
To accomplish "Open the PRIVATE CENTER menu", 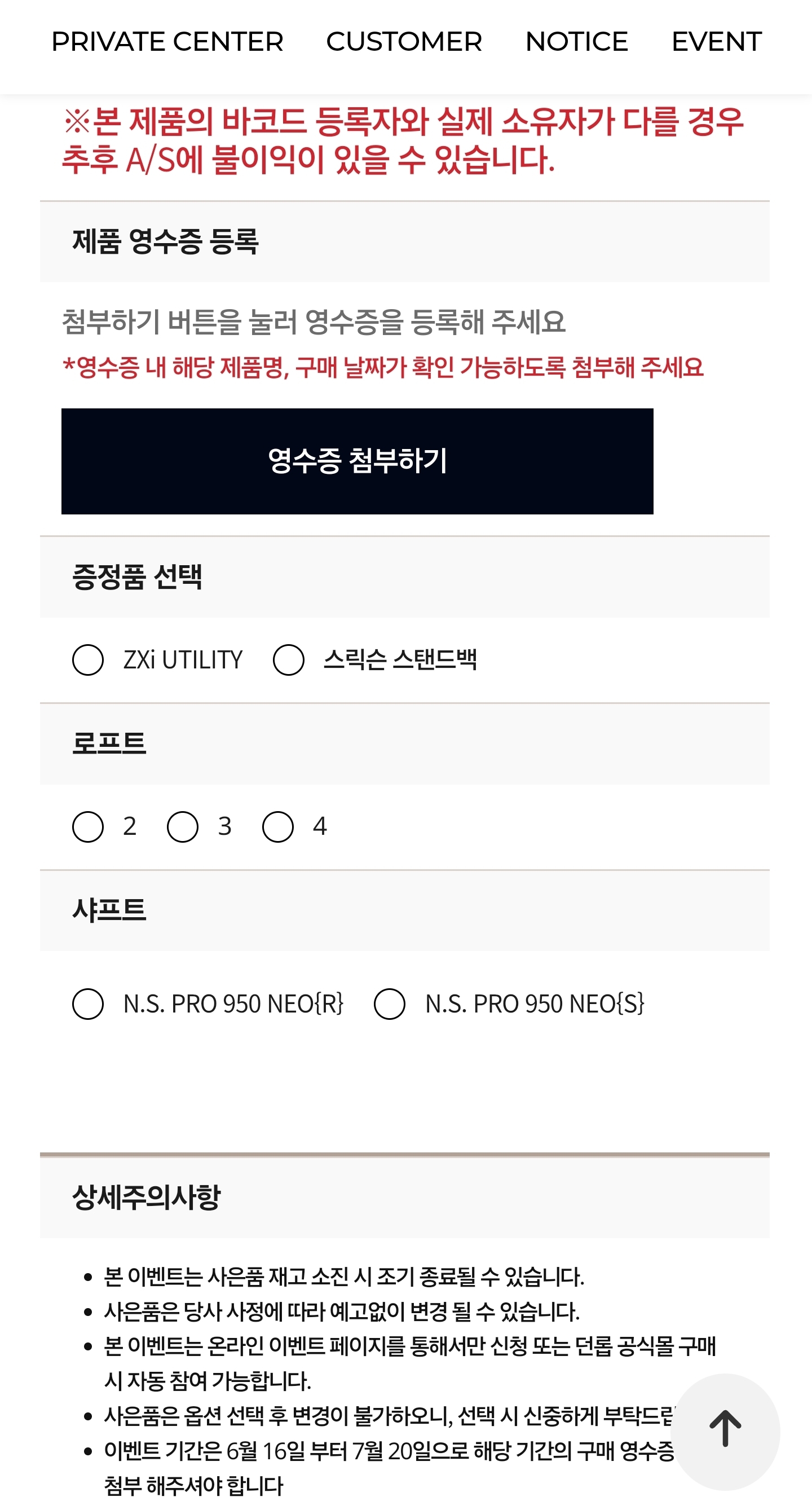I will pyautogui.click(x=167, y=41).
